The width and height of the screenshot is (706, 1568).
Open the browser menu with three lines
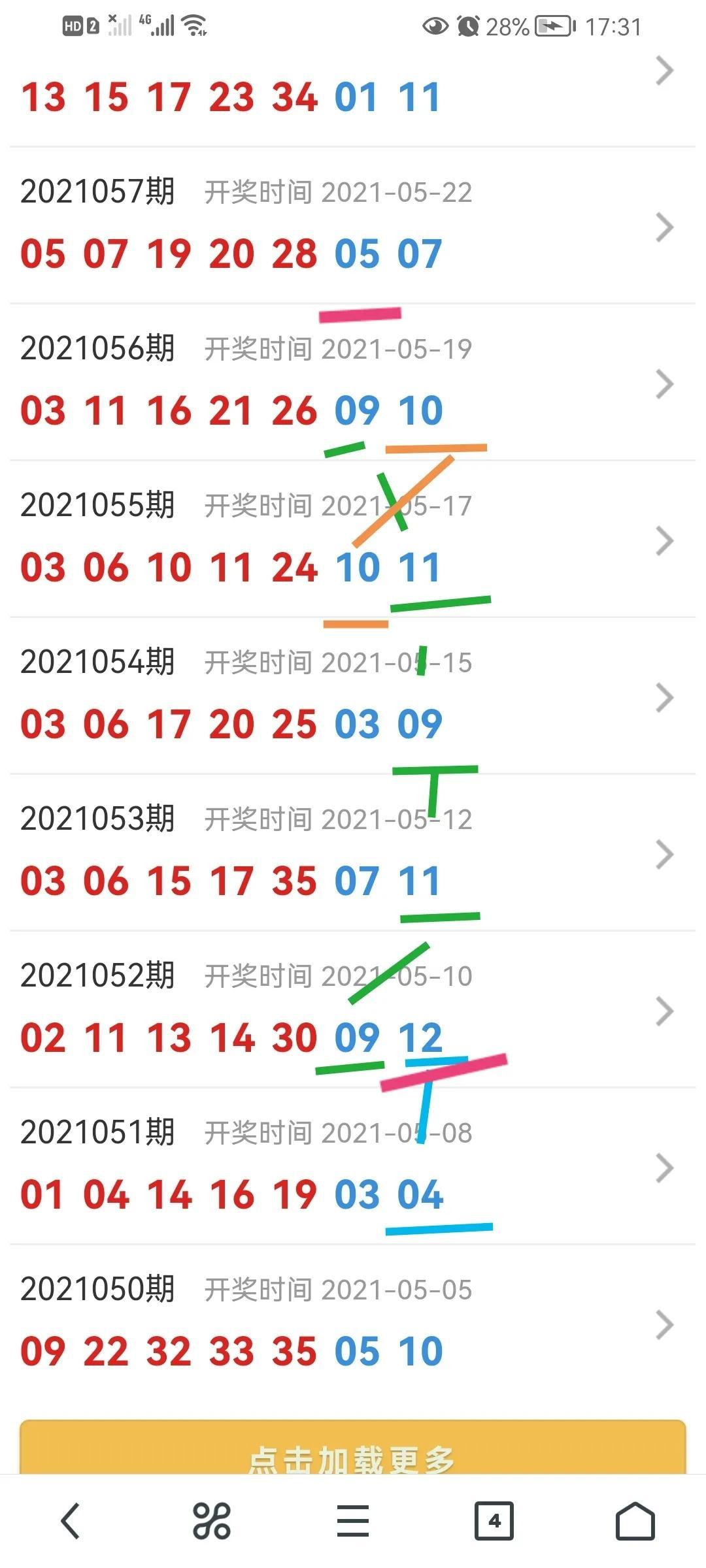(x=353, y=1521)
